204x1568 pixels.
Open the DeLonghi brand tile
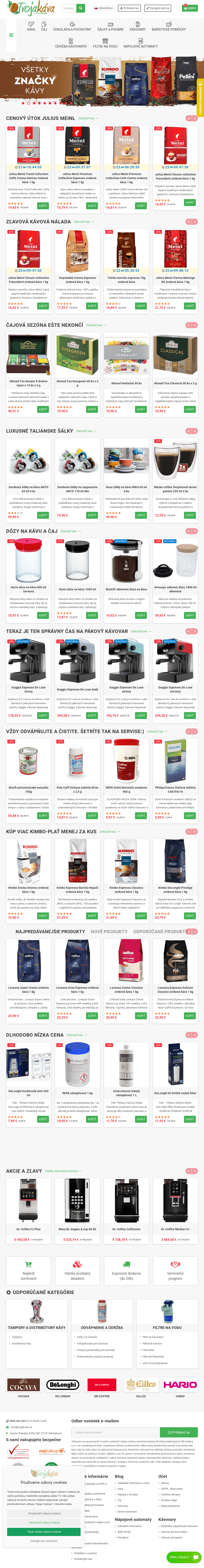coord(63,1384)
